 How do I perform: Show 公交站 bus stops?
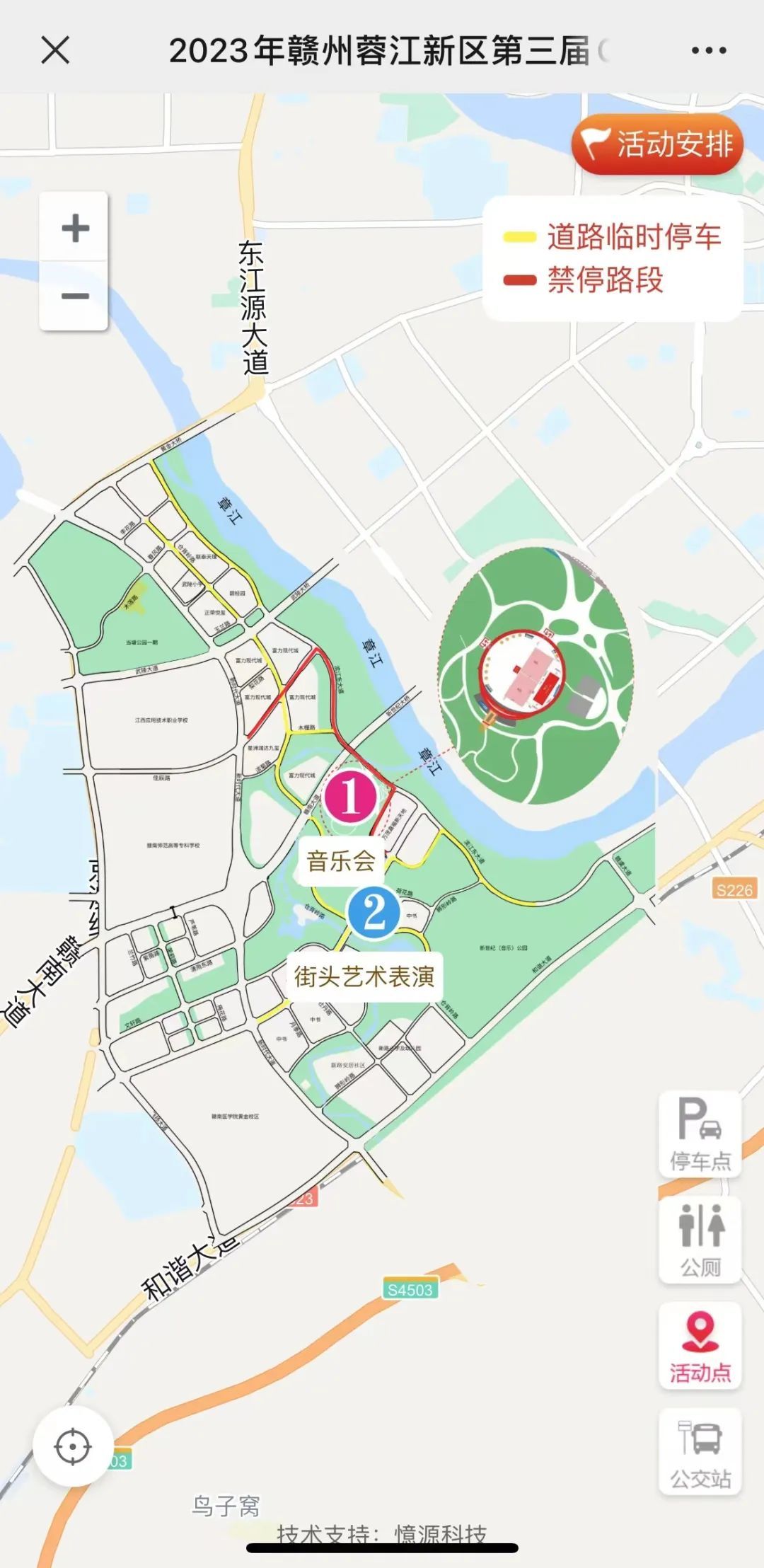pos(700,1452)
